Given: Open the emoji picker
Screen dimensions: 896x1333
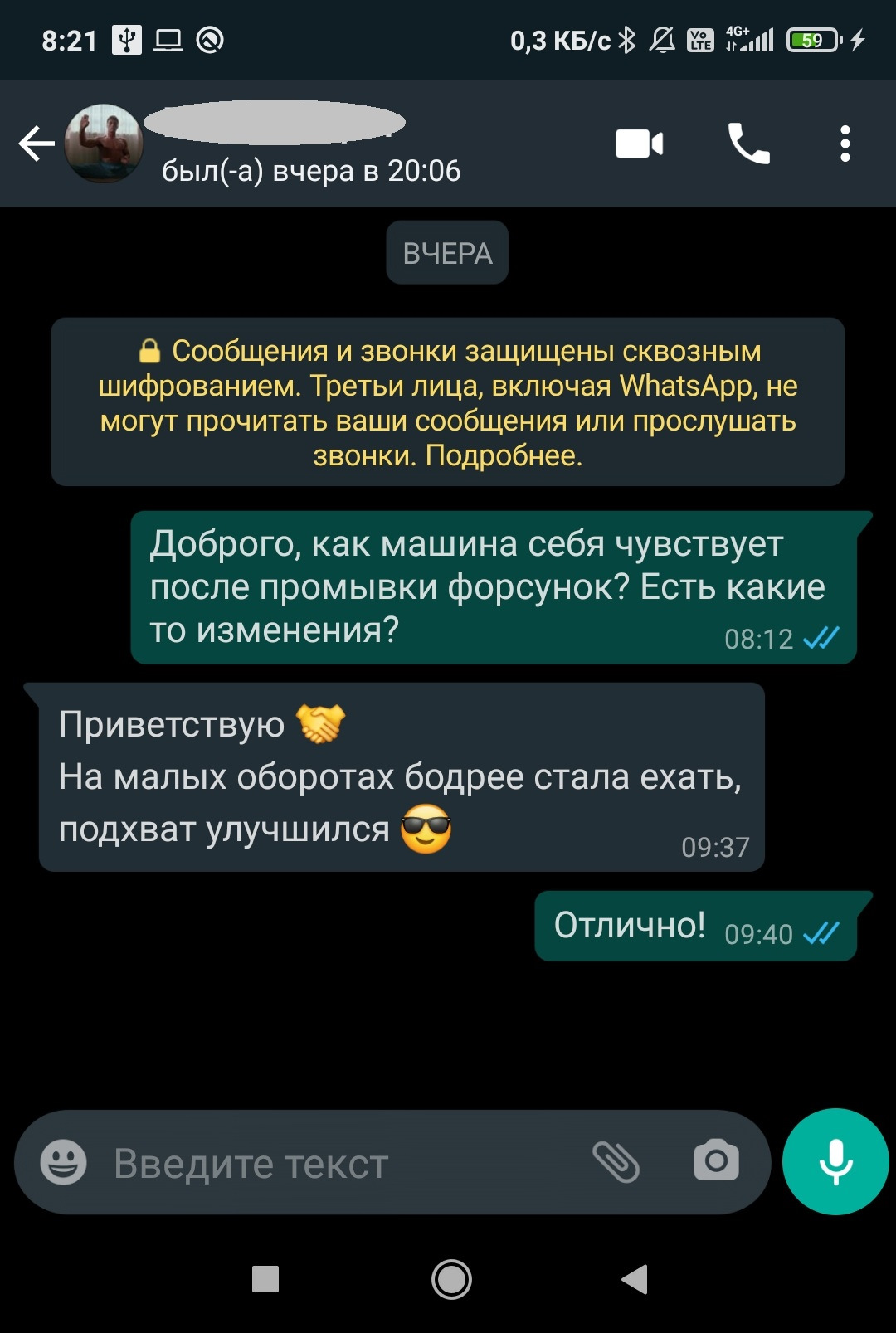Looking at the screenshot, I should tap(64, 1162).
